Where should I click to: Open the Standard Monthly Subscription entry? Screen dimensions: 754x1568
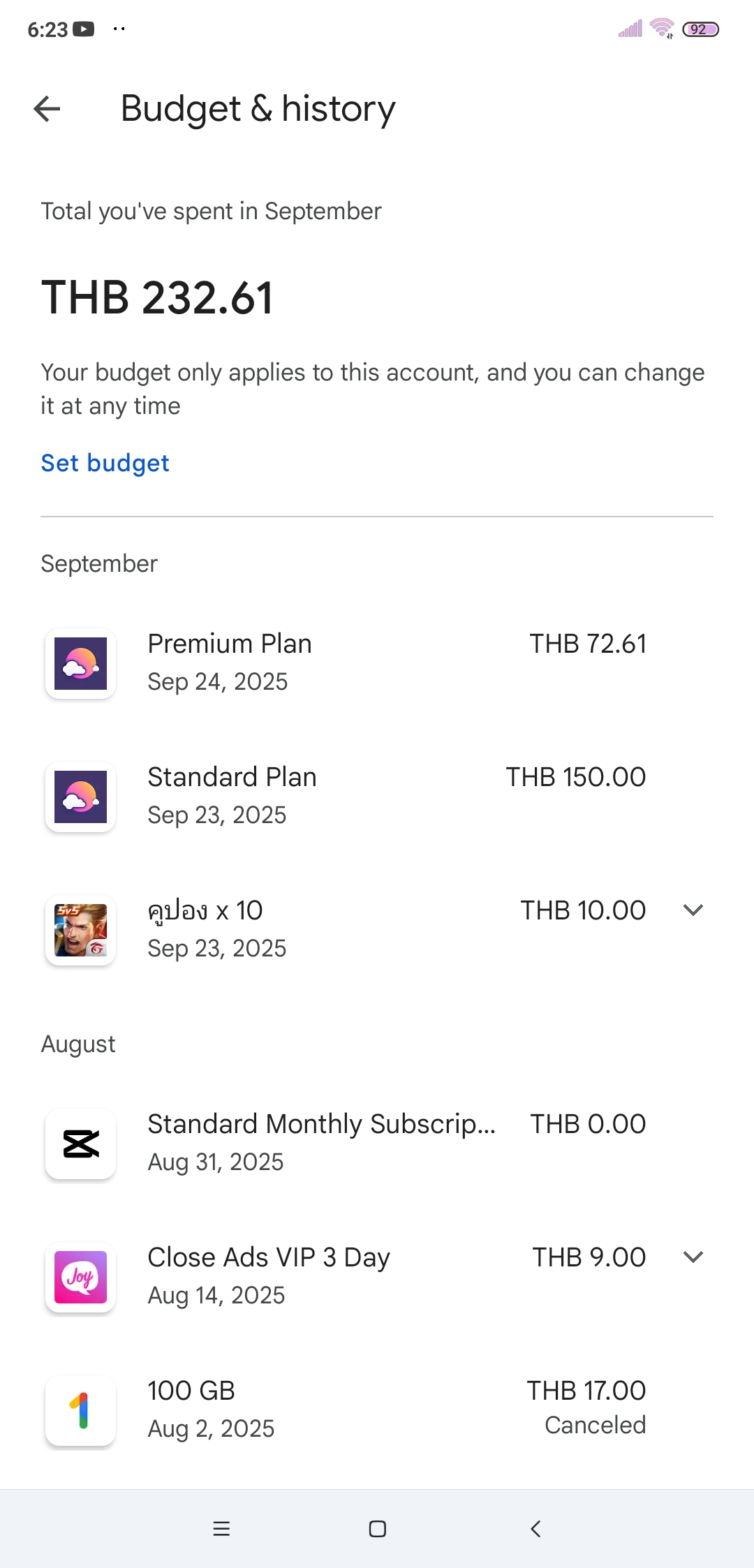click(377, 1143)
